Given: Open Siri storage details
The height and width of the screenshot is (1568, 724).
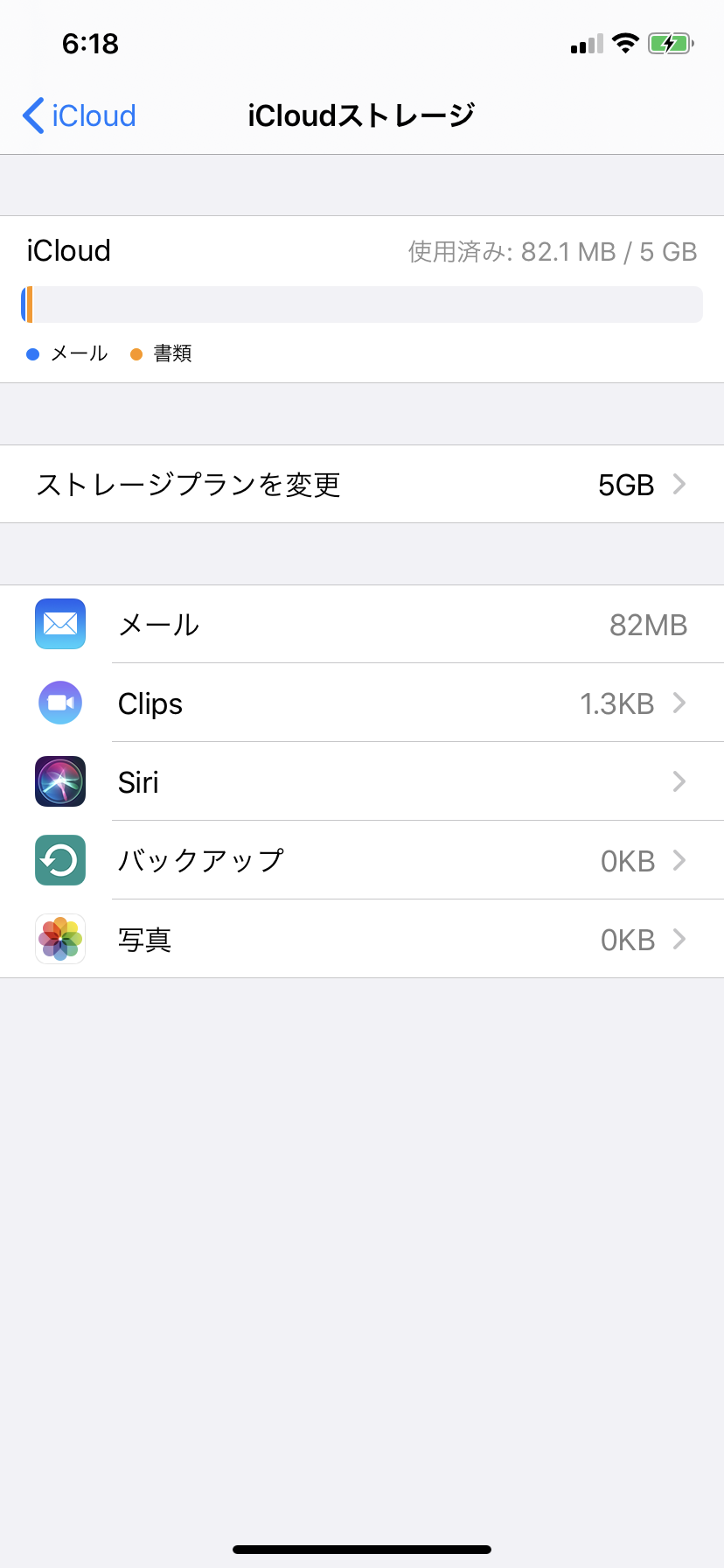Looking at the screenshot, I should point(362,781).
